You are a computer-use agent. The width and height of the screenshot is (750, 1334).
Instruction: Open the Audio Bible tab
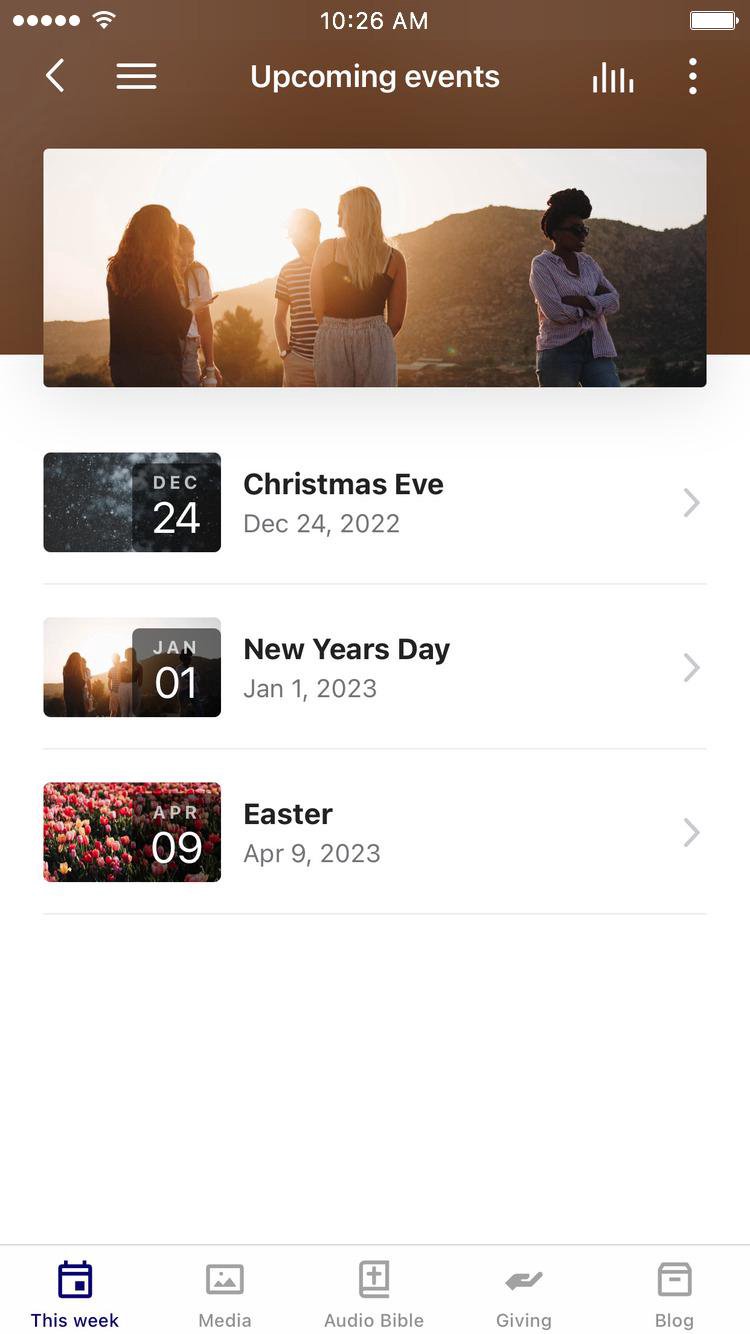tap(374, 1293)
